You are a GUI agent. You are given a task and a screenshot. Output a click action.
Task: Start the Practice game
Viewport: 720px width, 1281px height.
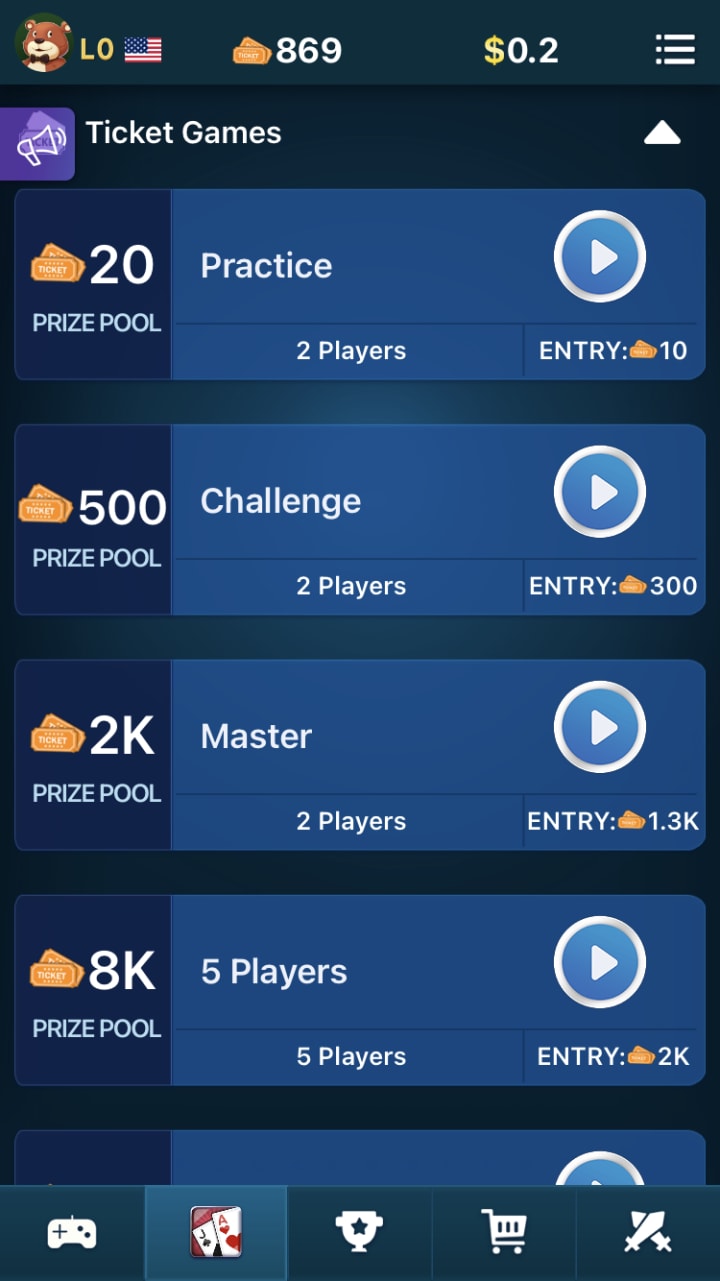(x=600, y=257)
